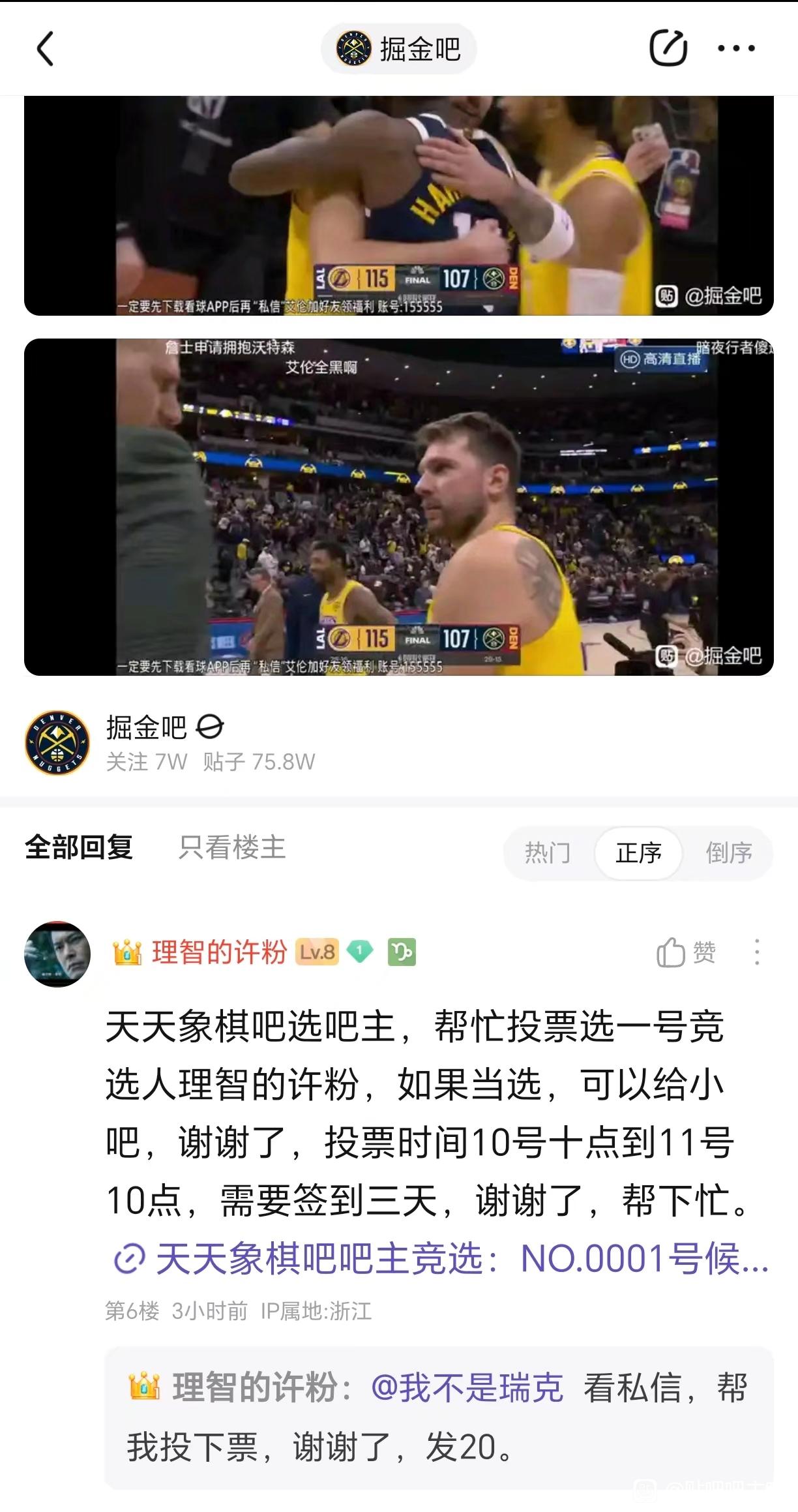
Task: Tap the share icon in the top bar
Action: coord(668,48)
